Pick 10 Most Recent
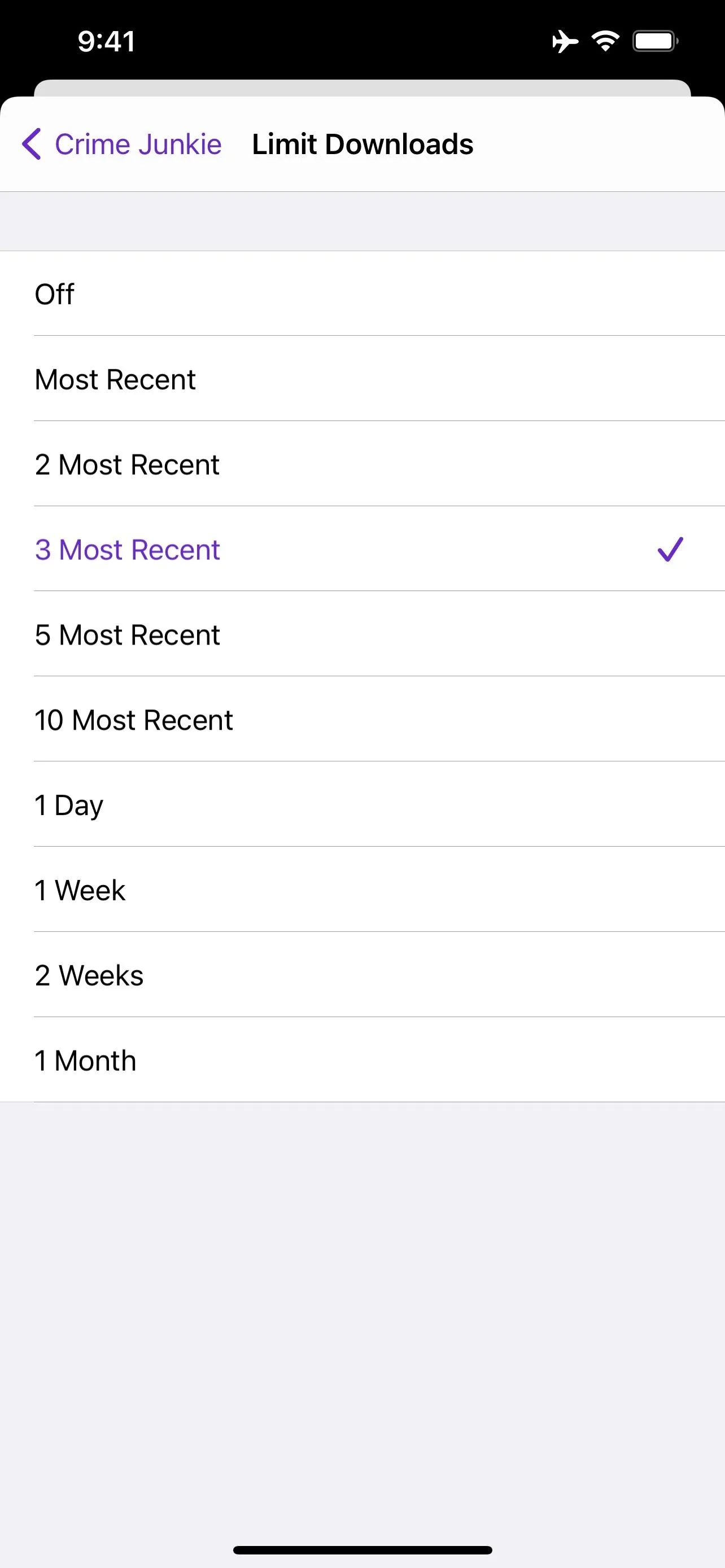 [362, 720]
